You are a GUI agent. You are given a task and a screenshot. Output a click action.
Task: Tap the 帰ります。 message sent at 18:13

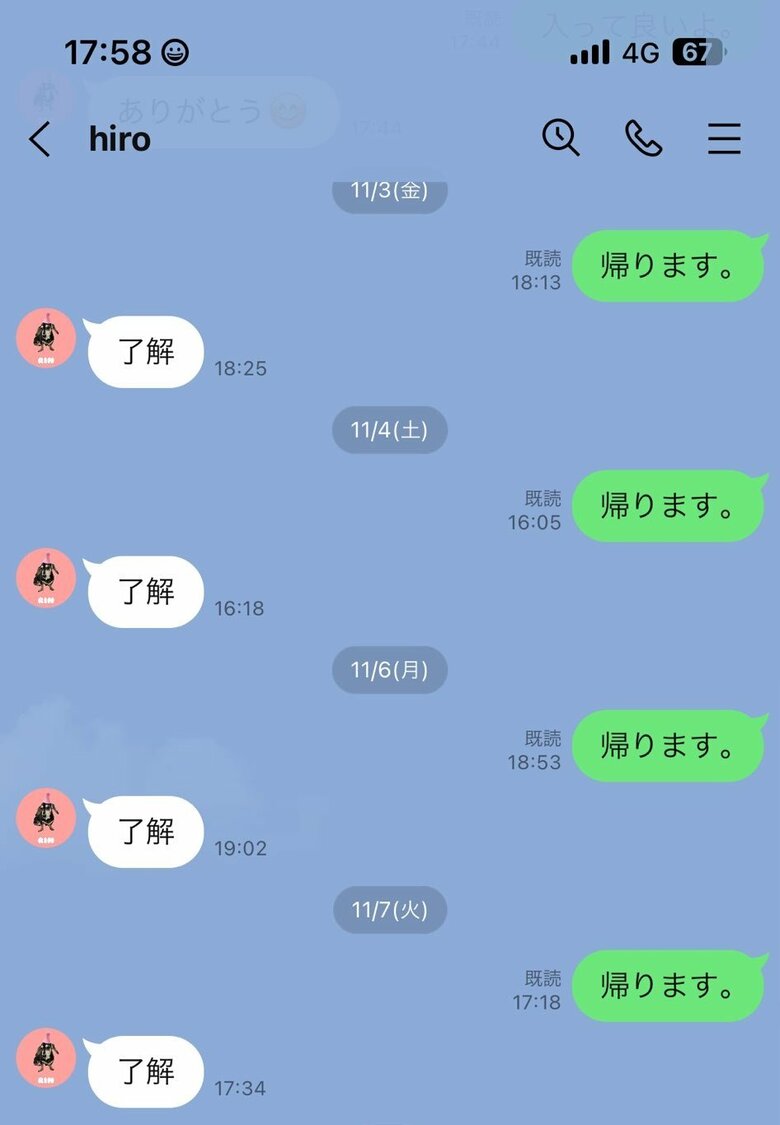tap(667, 265)
